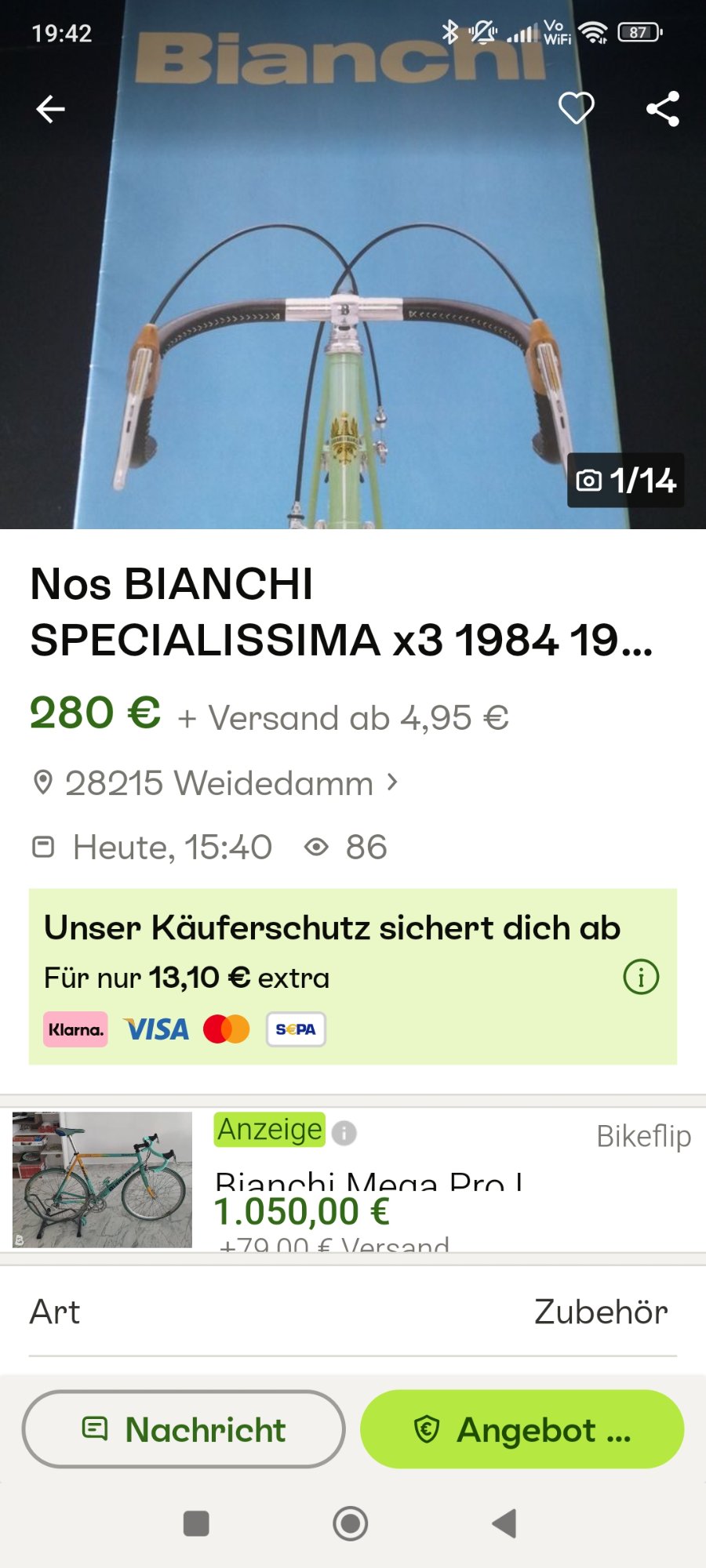Show buyer protection info
This screenshot has height=1568, width=706.
point(641,978)
